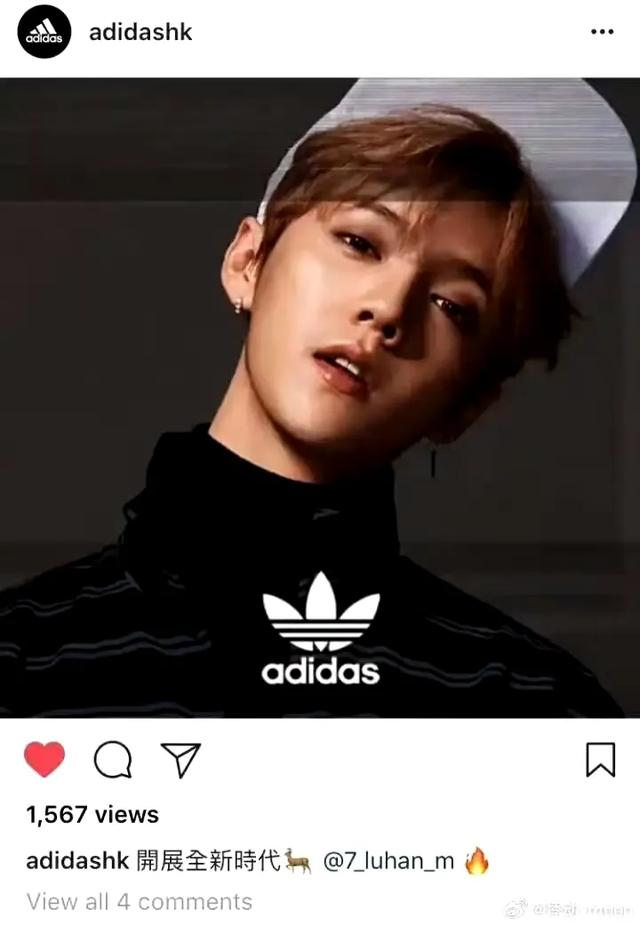Screen dimensions: 640x926
Task: Open the adidashk profile avatar
Action: (44, 33)
